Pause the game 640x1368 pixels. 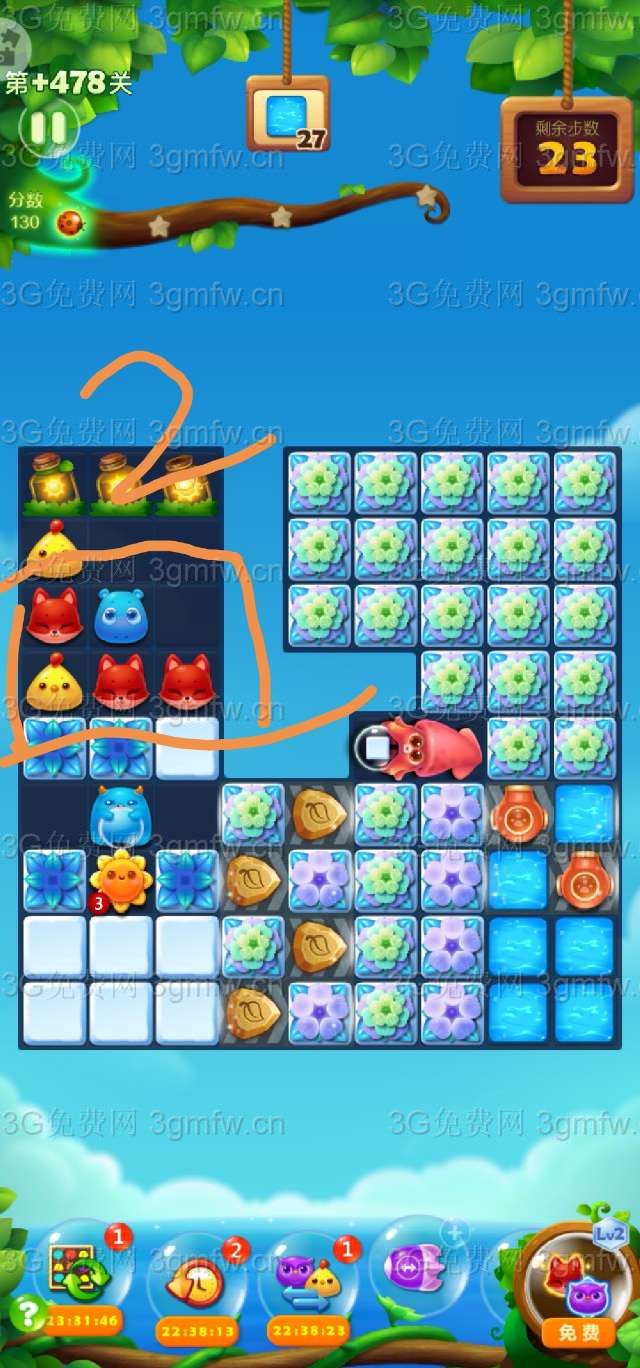point(47,127)
